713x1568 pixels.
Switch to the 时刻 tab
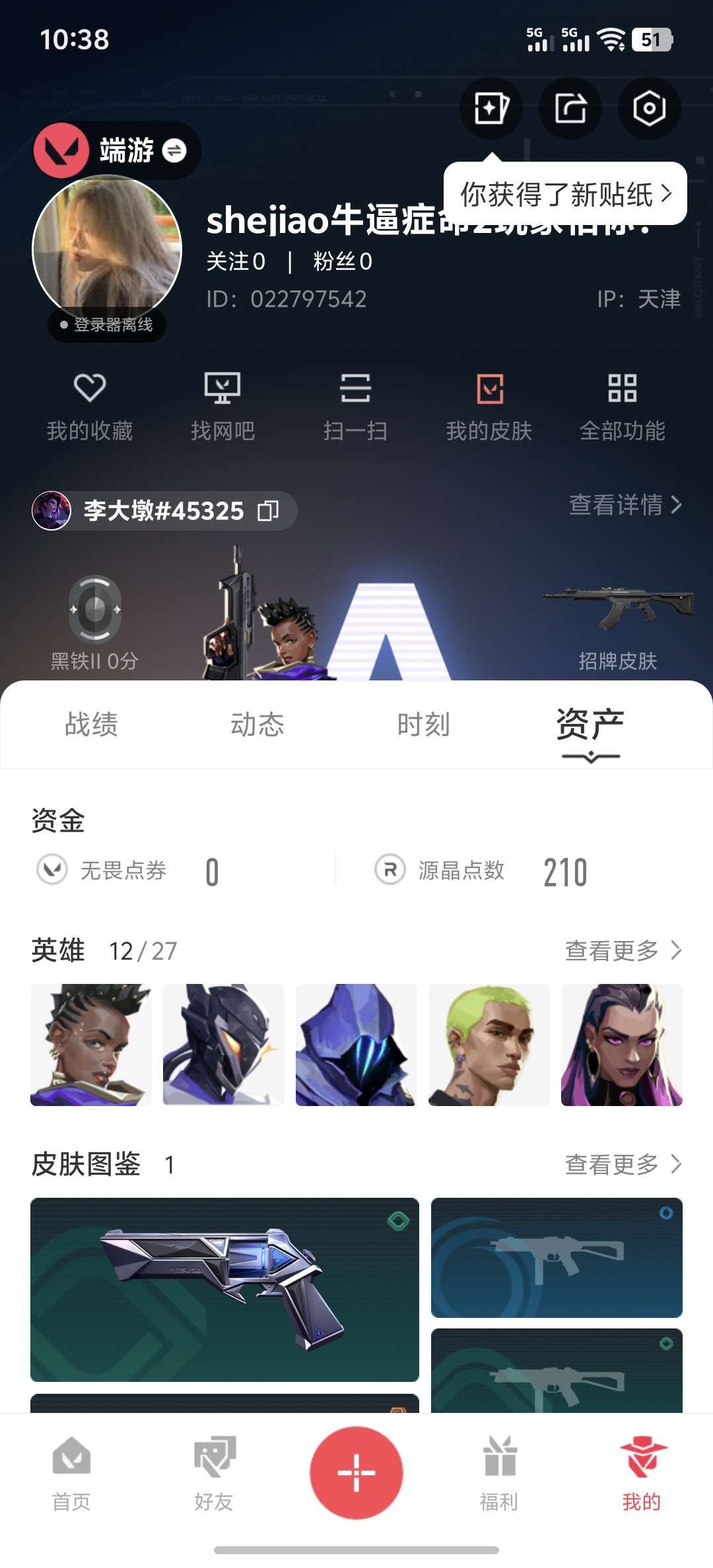pyautogui.click(x=423, y=725)
